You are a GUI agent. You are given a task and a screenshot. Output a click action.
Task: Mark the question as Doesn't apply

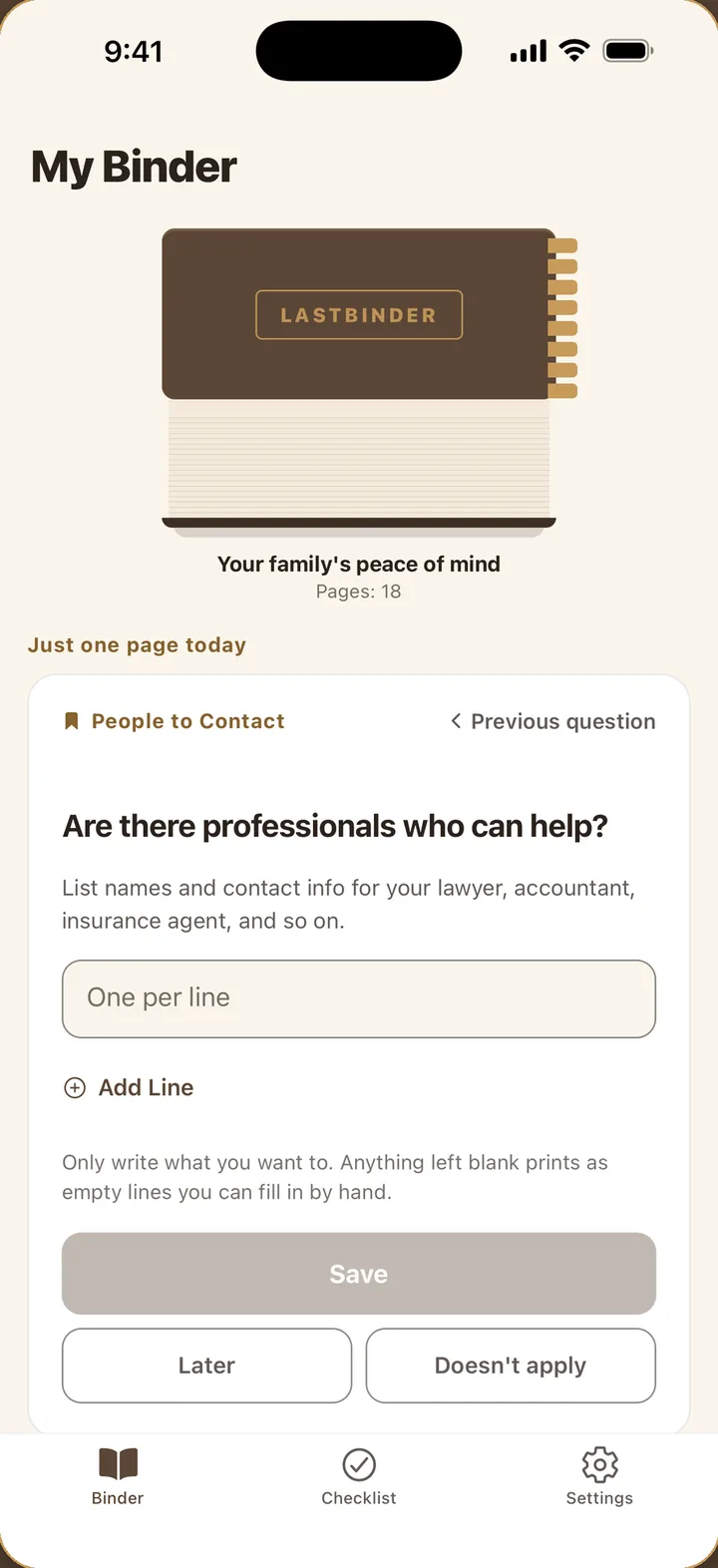pyautogui.click(x=511, y=1366)
